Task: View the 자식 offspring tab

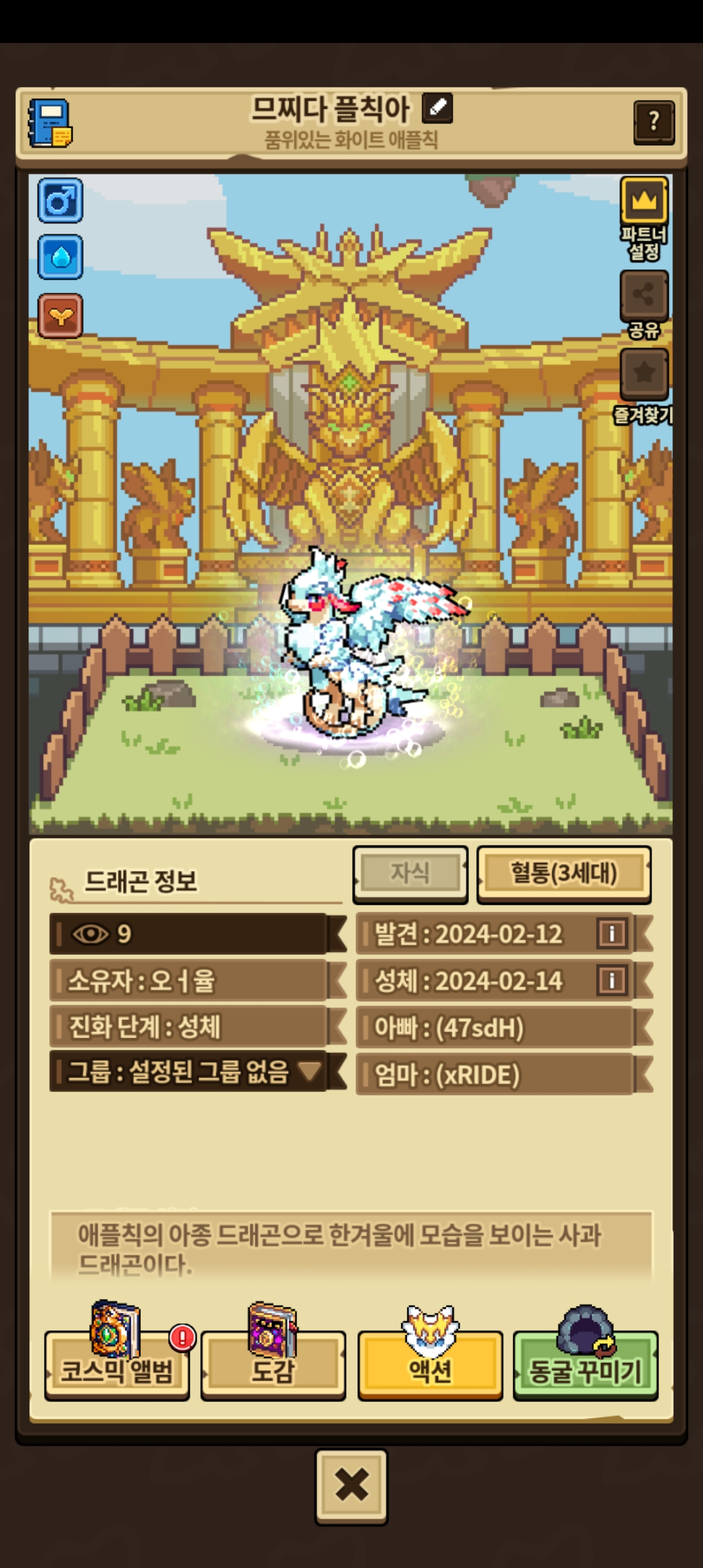Action: click(x=410, y=873)
